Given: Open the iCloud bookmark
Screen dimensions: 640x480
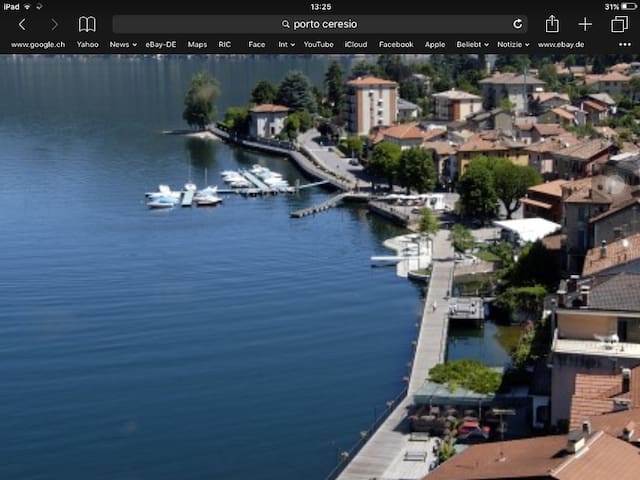Looking at the screenshot, I should pyautogui.click(x=356, y=44).
